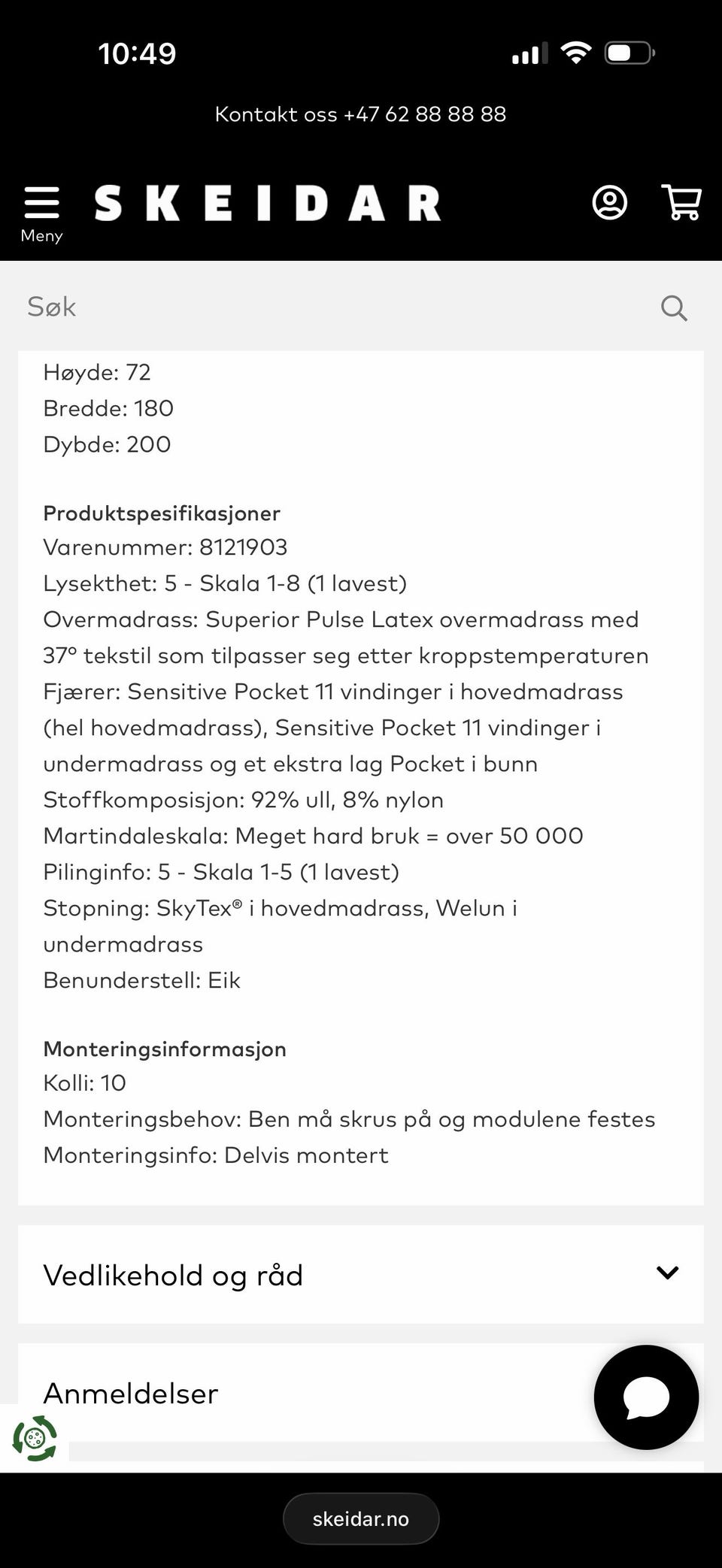
Task: Select the Meny label
Action: click(42, 235)
